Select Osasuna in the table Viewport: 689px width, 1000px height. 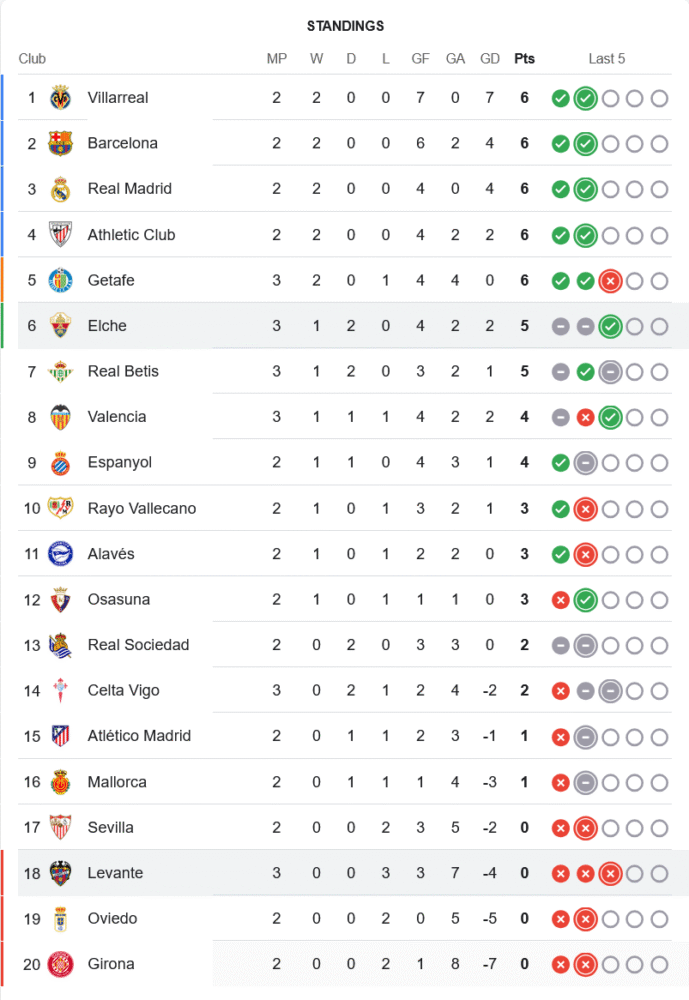click(x=118, y=600)
